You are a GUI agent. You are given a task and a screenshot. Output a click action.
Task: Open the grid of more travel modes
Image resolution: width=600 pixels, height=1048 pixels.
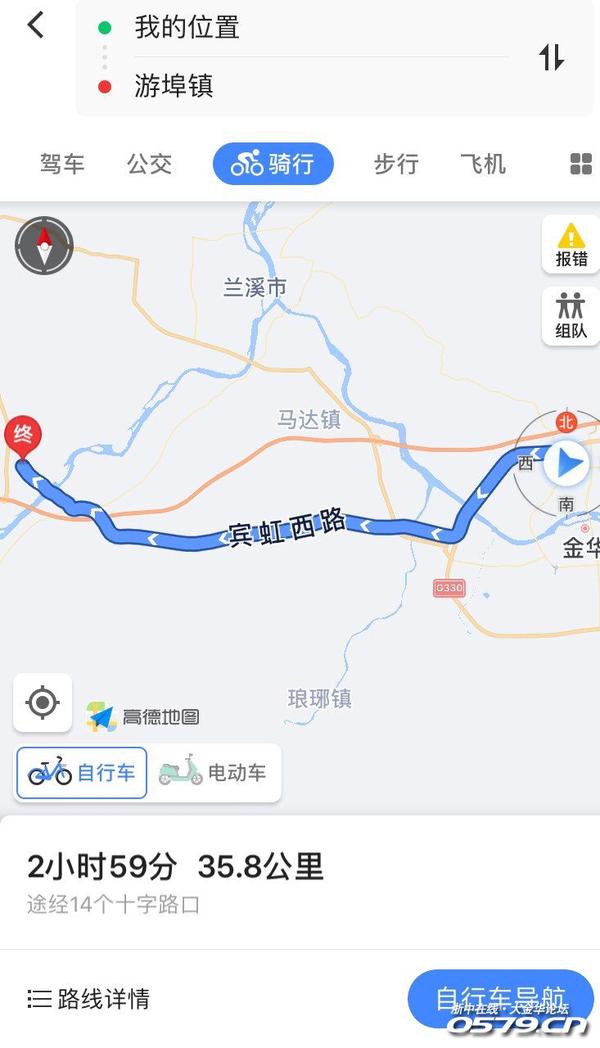(580, 165)
